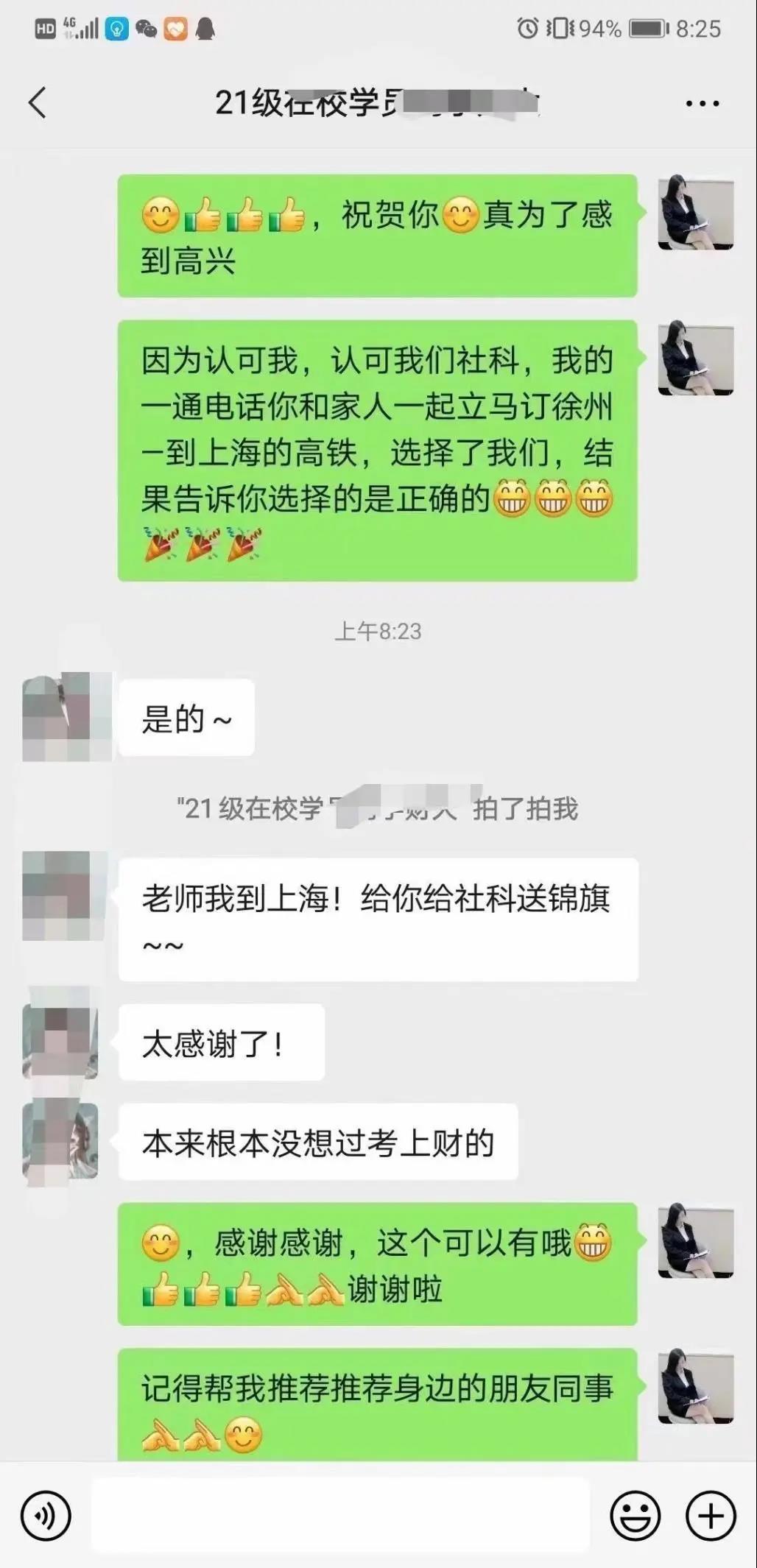Open the emoji sticker panel
The image size is (757, 1568).
(x=635, y=1516)
